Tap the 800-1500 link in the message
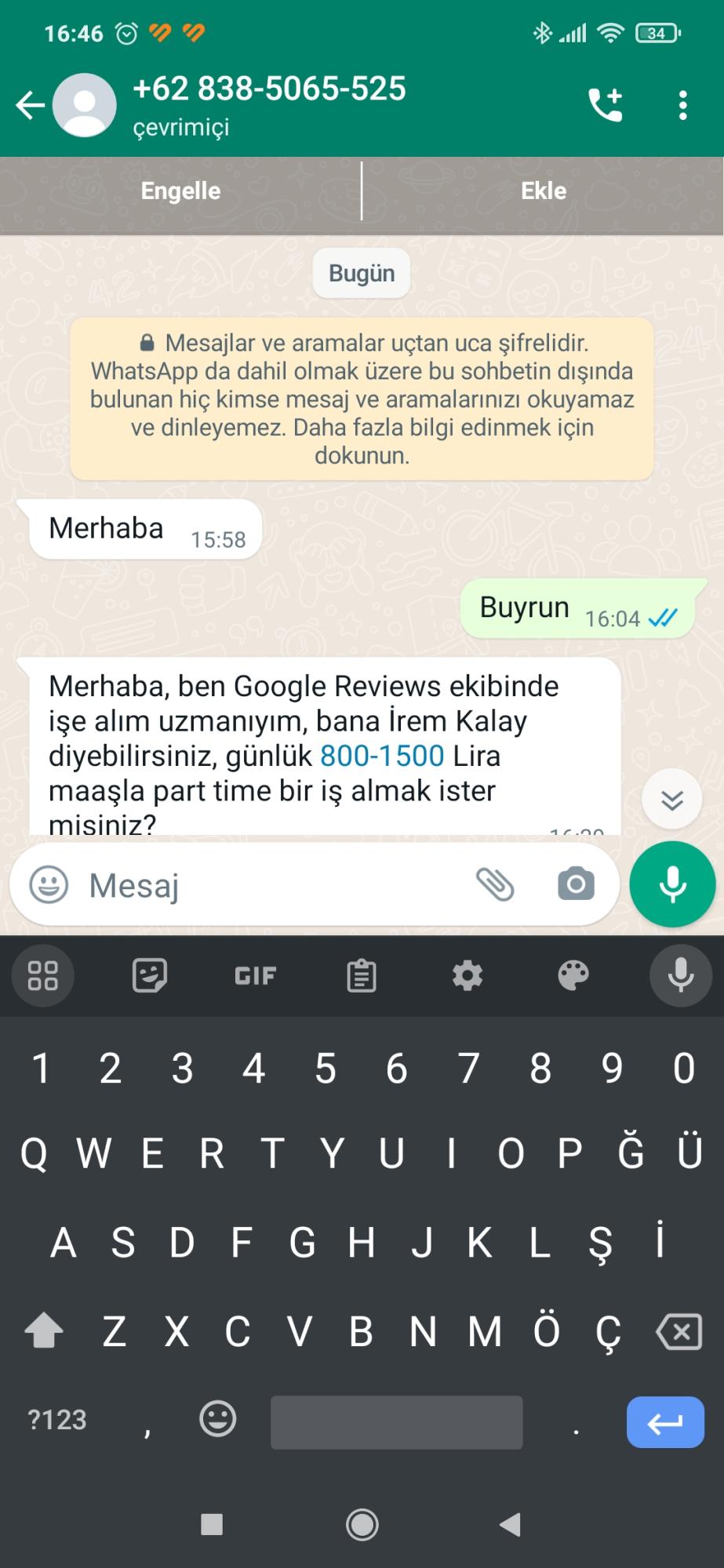This screenshot has height=1568, width=724. point(382,756)
